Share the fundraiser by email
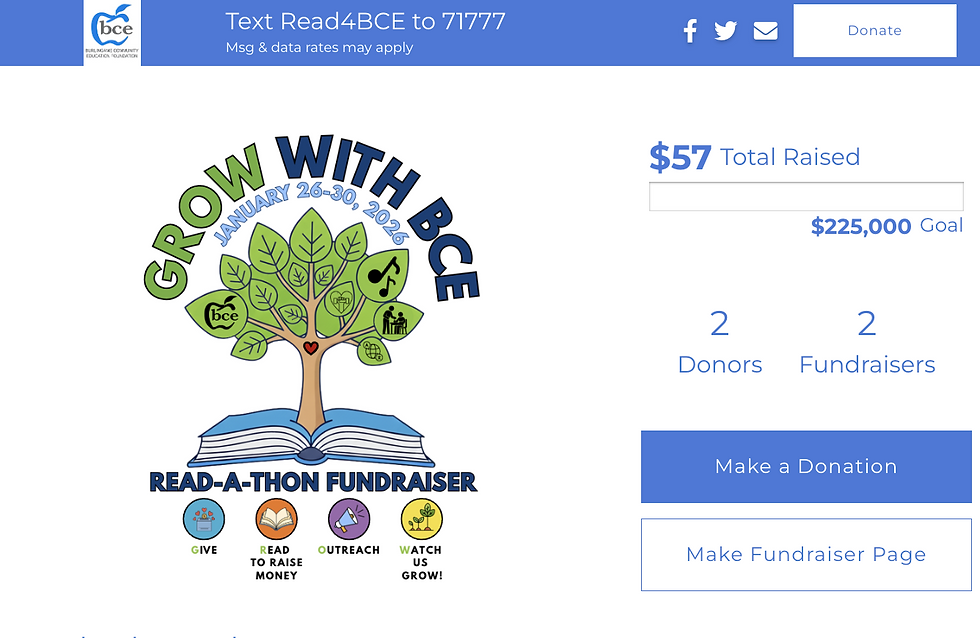This screenshot has width=980, height=638. pos(765,31)
